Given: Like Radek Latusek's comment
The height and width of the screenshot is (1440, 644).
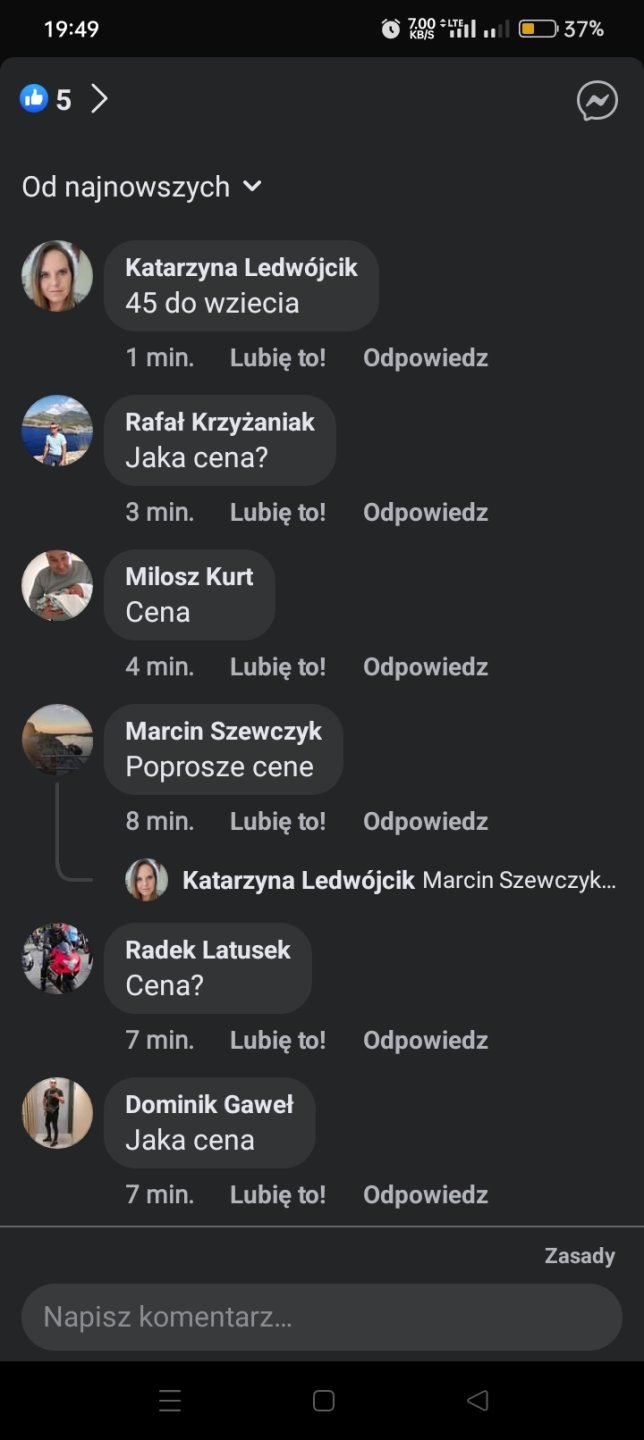Looking at the screenshot, I should click(x=277, y=1041).
